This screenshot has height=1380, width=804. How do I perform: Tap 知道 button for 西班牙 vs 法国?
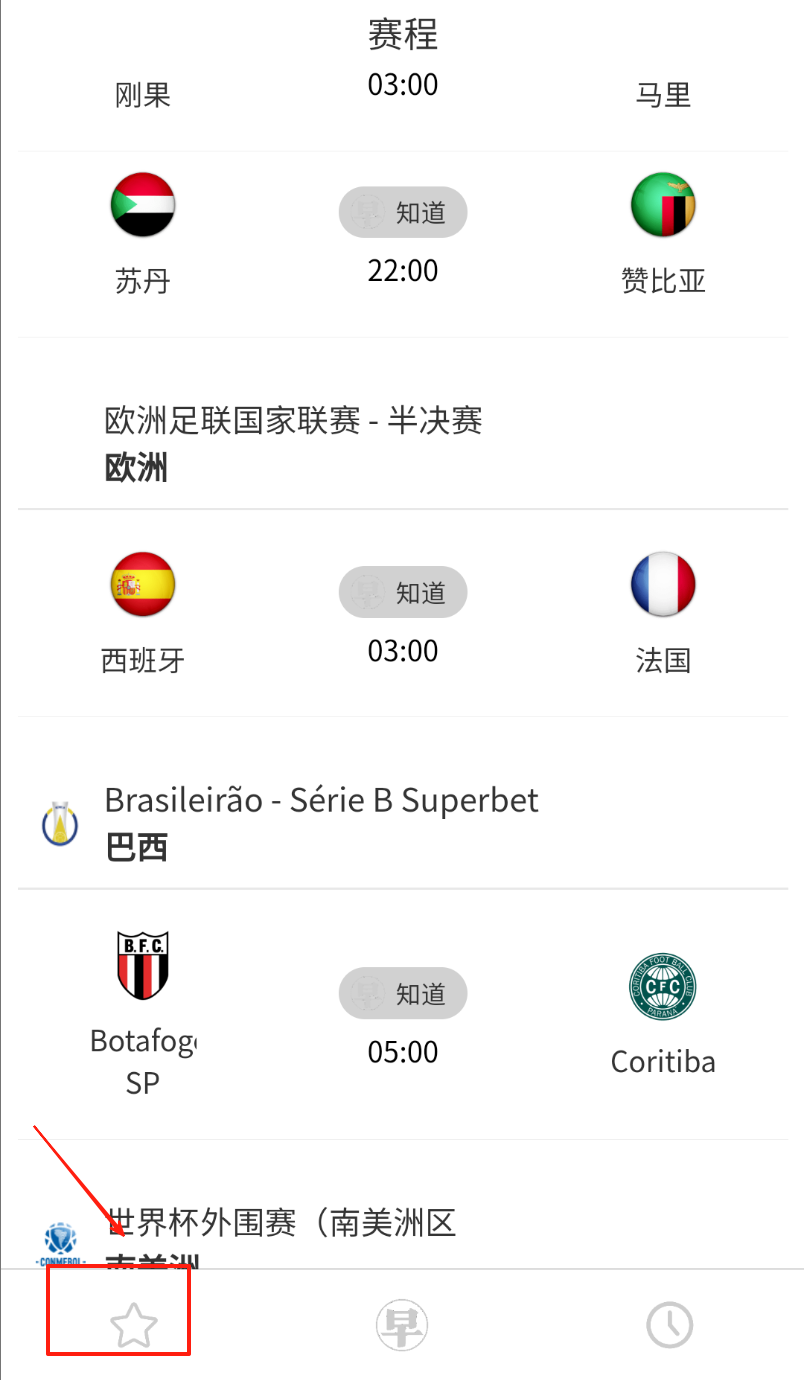point(403,592)
